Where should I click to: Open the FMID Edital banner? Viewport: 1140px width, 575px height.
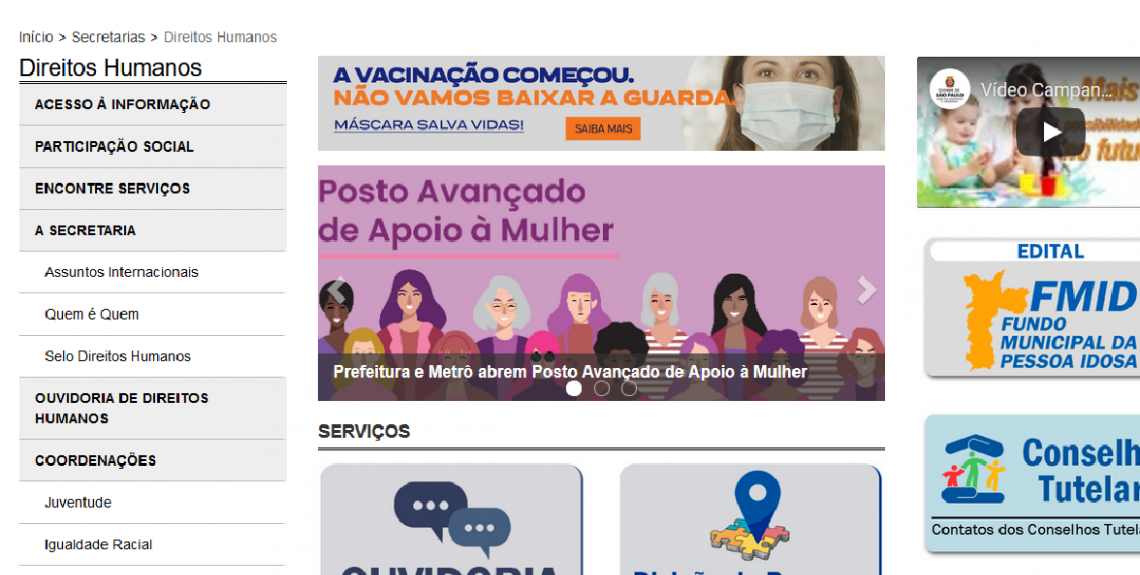tap(1032, 309)
